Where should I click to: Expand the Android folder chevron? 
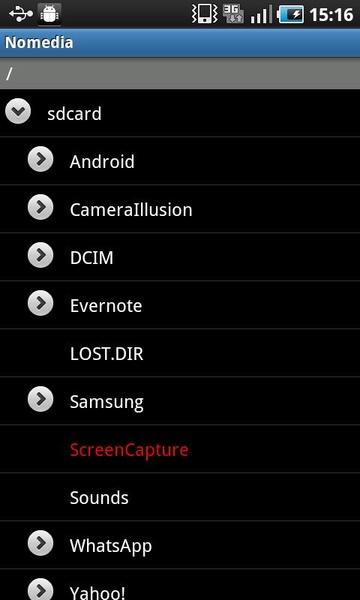pos(41,159)
